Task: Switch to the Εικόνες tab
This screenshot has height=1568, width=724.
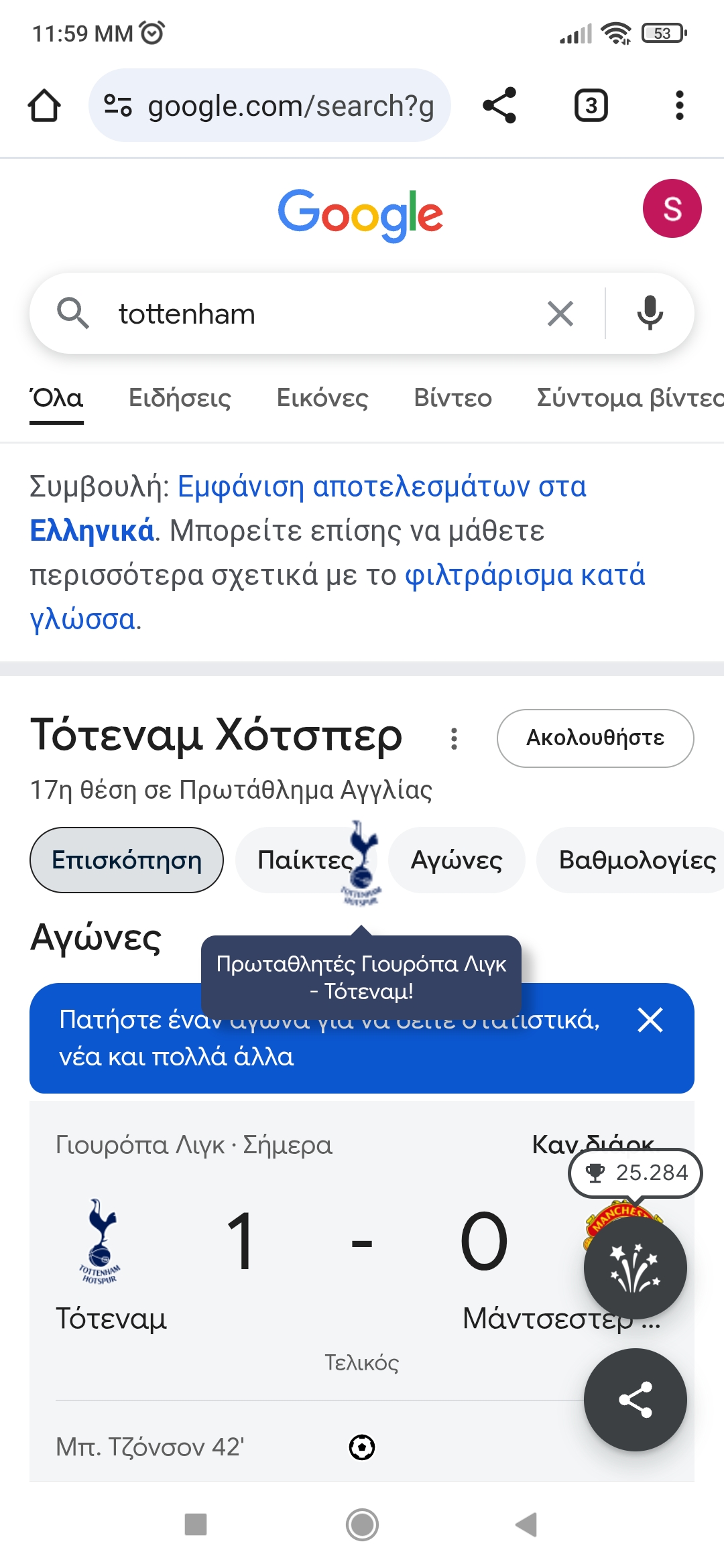Action: 322,398
